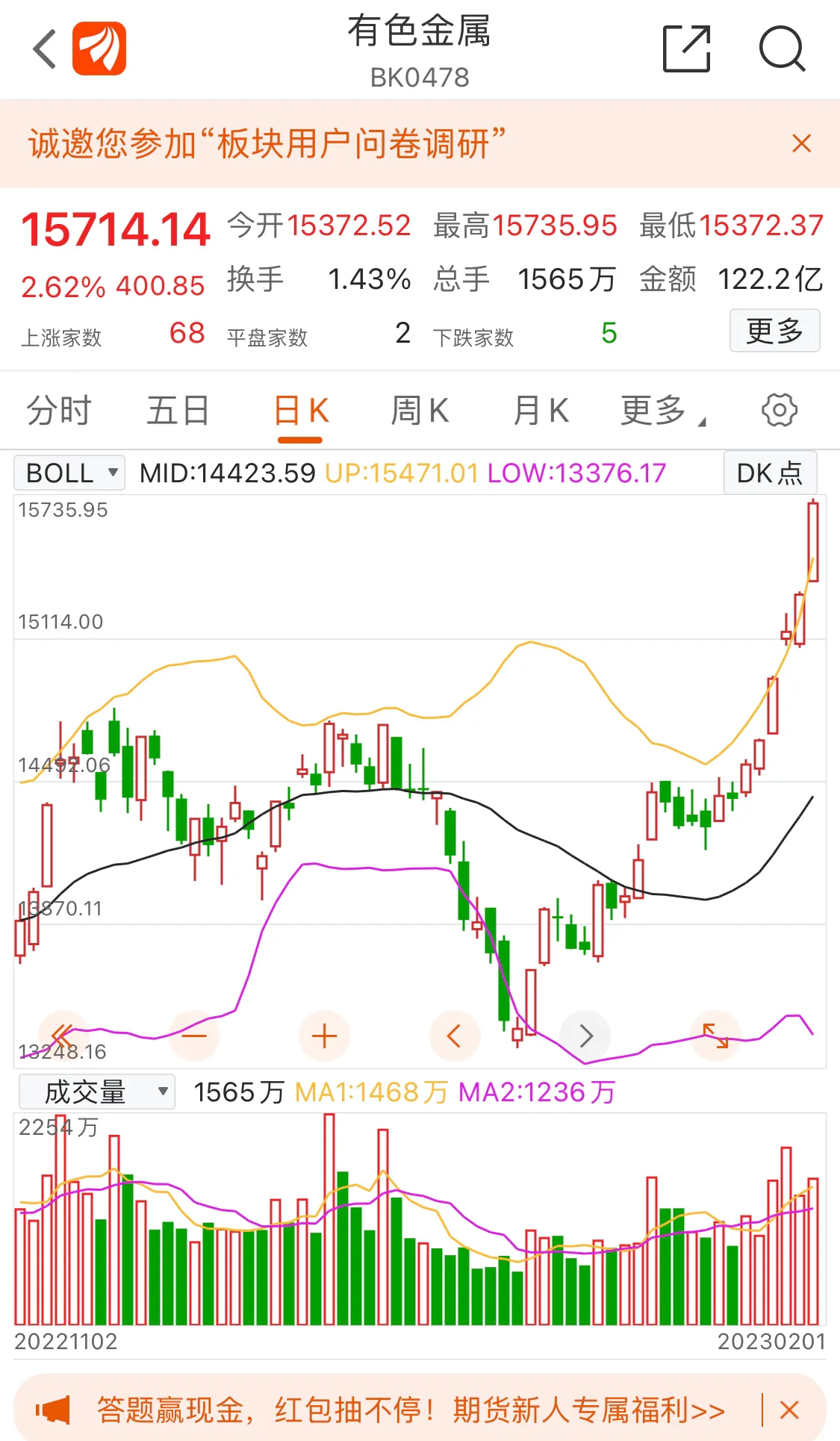Go back to previous page
The height and width of the screenshot is (1441, 840).
(x=45, y=49)
